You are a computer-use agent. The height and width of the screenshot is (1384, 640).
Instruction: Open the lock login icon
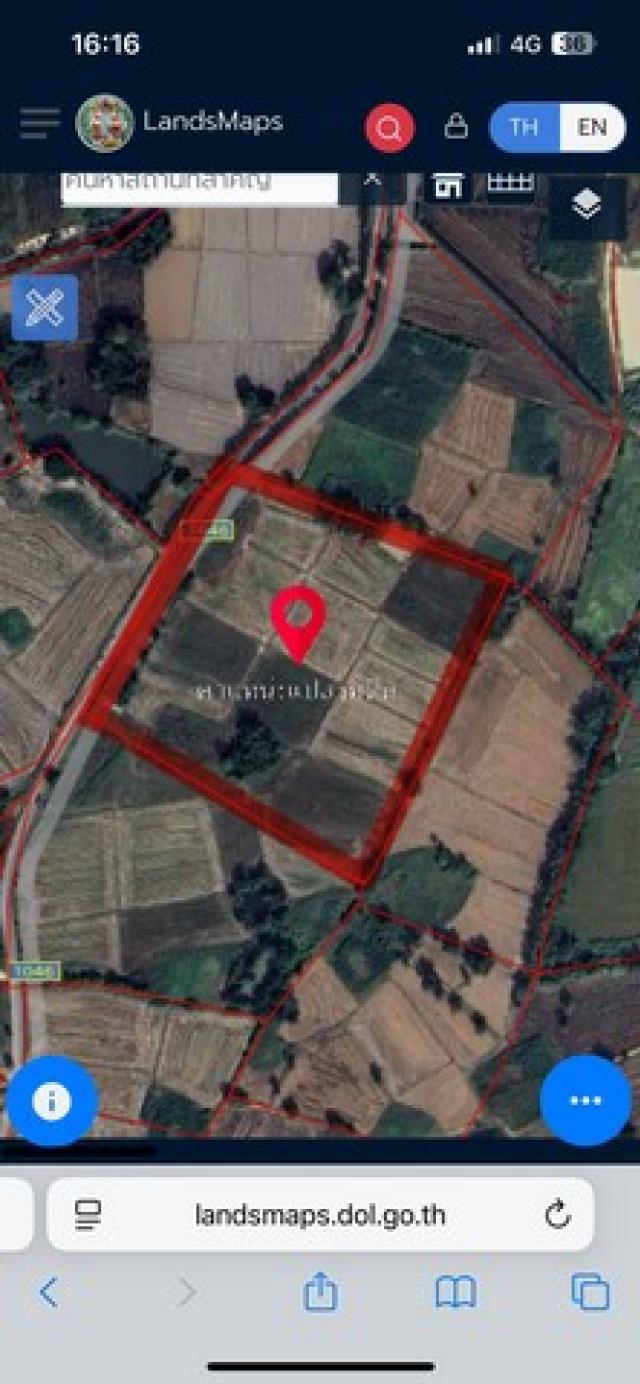(456, 127)
